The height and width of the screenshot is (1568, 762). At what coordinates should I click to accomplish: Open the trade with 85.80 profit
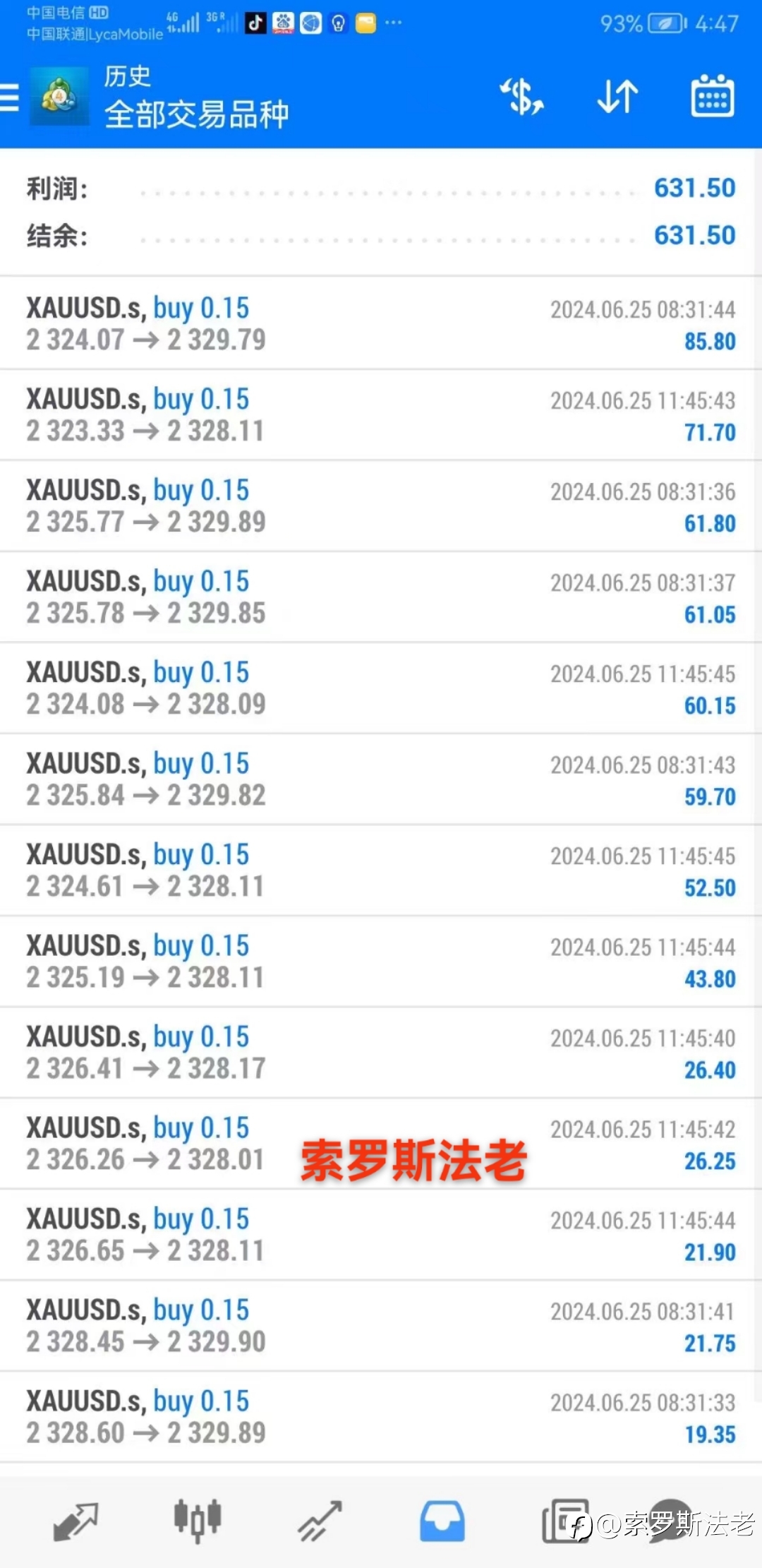381,323
